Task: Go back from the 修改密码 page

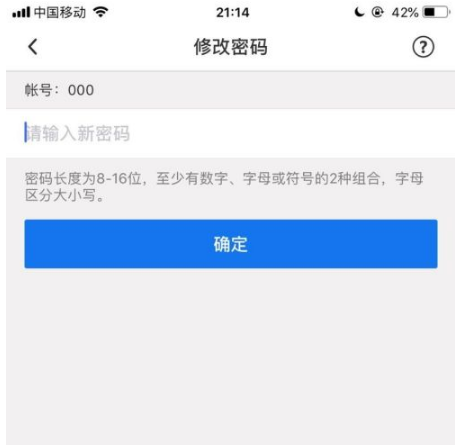Action: pos(33,47)
